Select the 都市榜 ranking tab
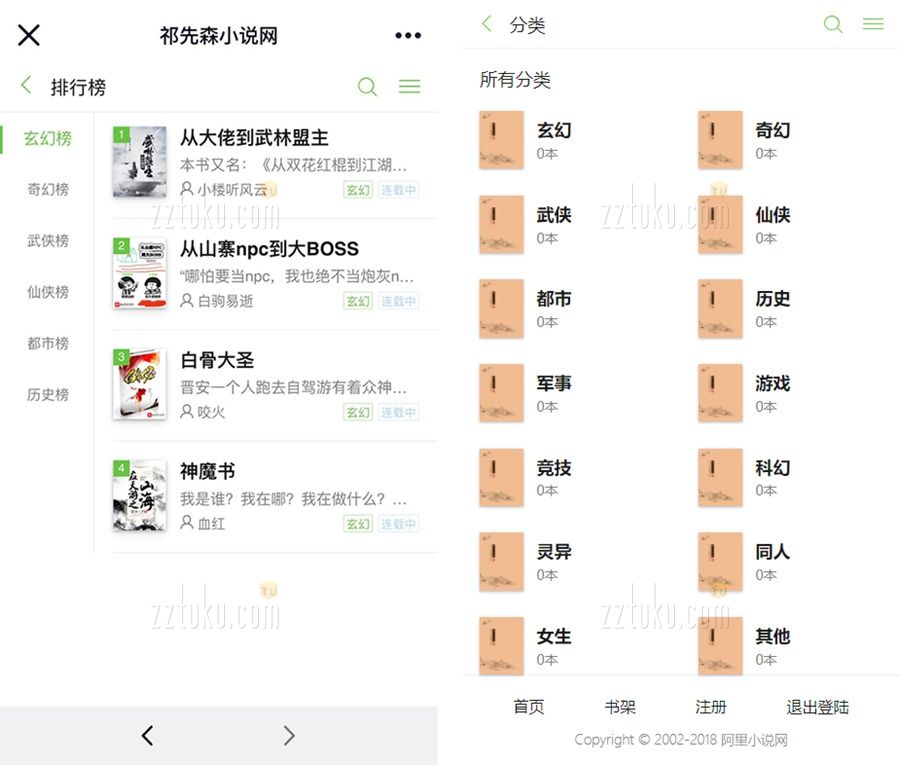Viewport: 900px width, 765px height. pos(48,343)
